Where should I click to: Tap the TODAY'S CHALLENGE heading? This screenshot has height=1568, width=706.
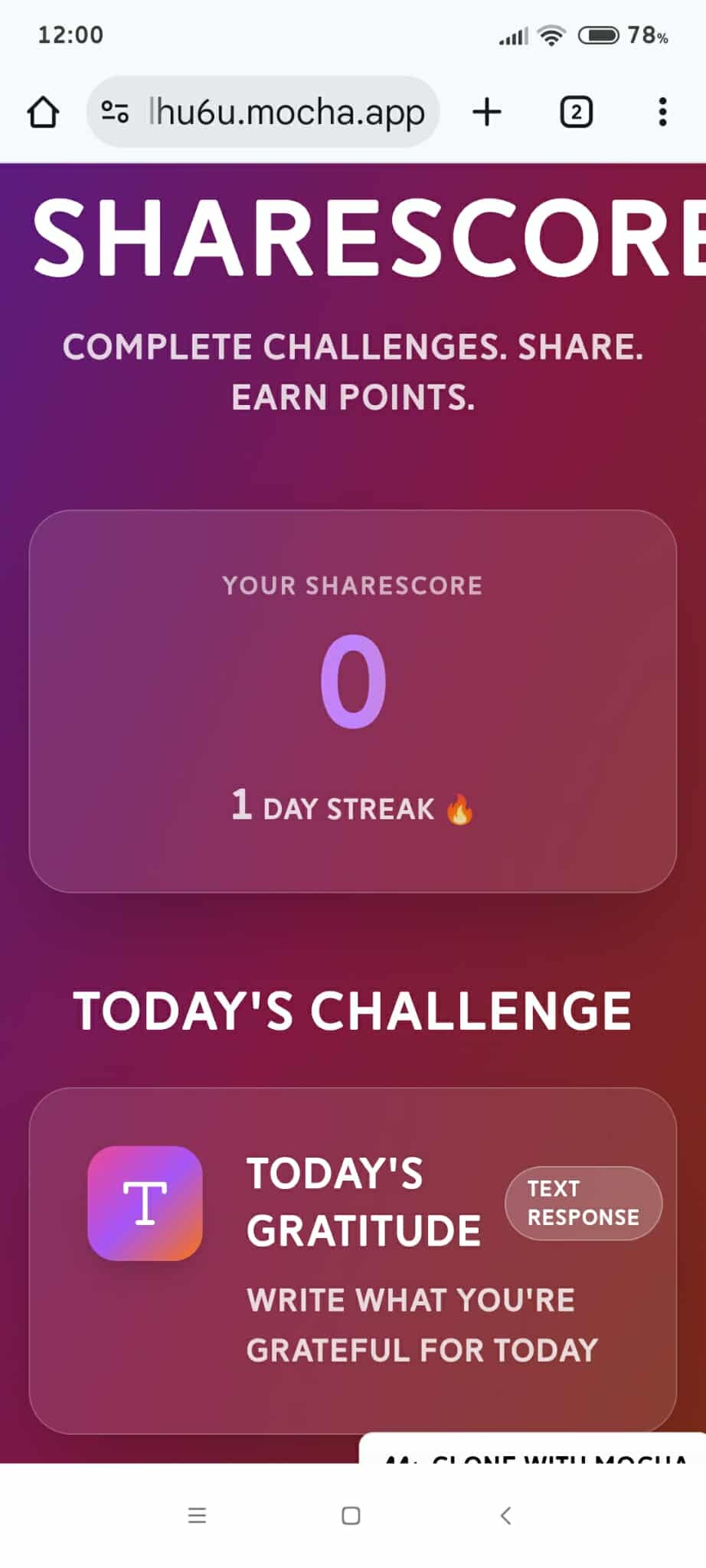tap(352, 1012)
